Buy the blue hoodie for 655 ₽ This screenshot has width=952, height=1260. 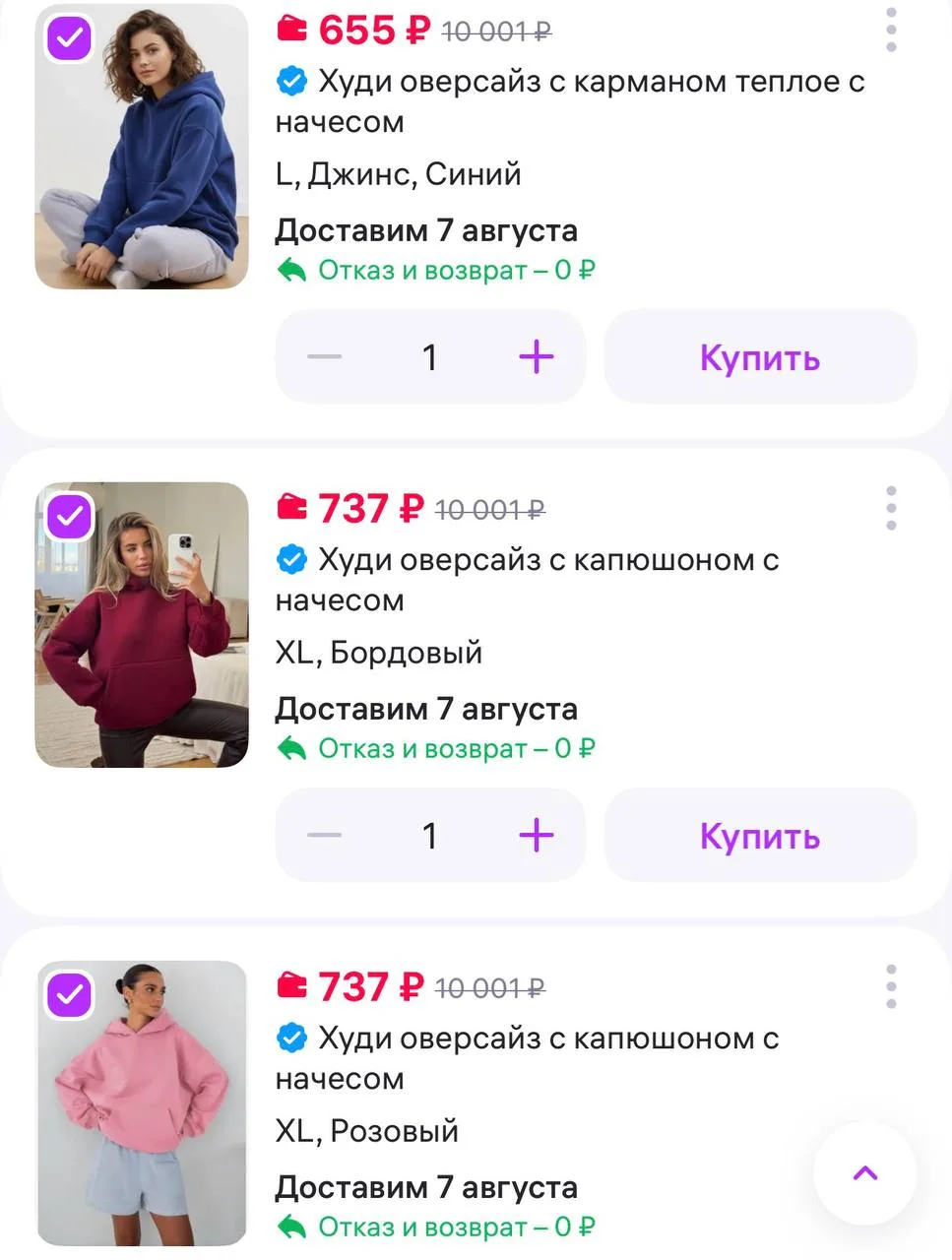pyautogui.click(x=760, y=356)
